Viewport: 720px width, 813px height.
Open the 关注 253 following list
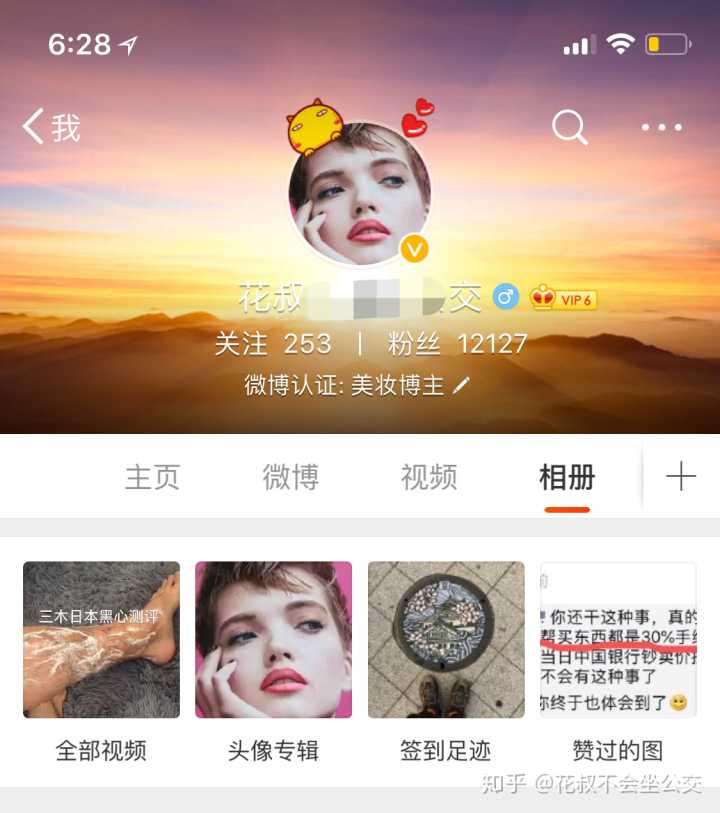coord(272,344)
